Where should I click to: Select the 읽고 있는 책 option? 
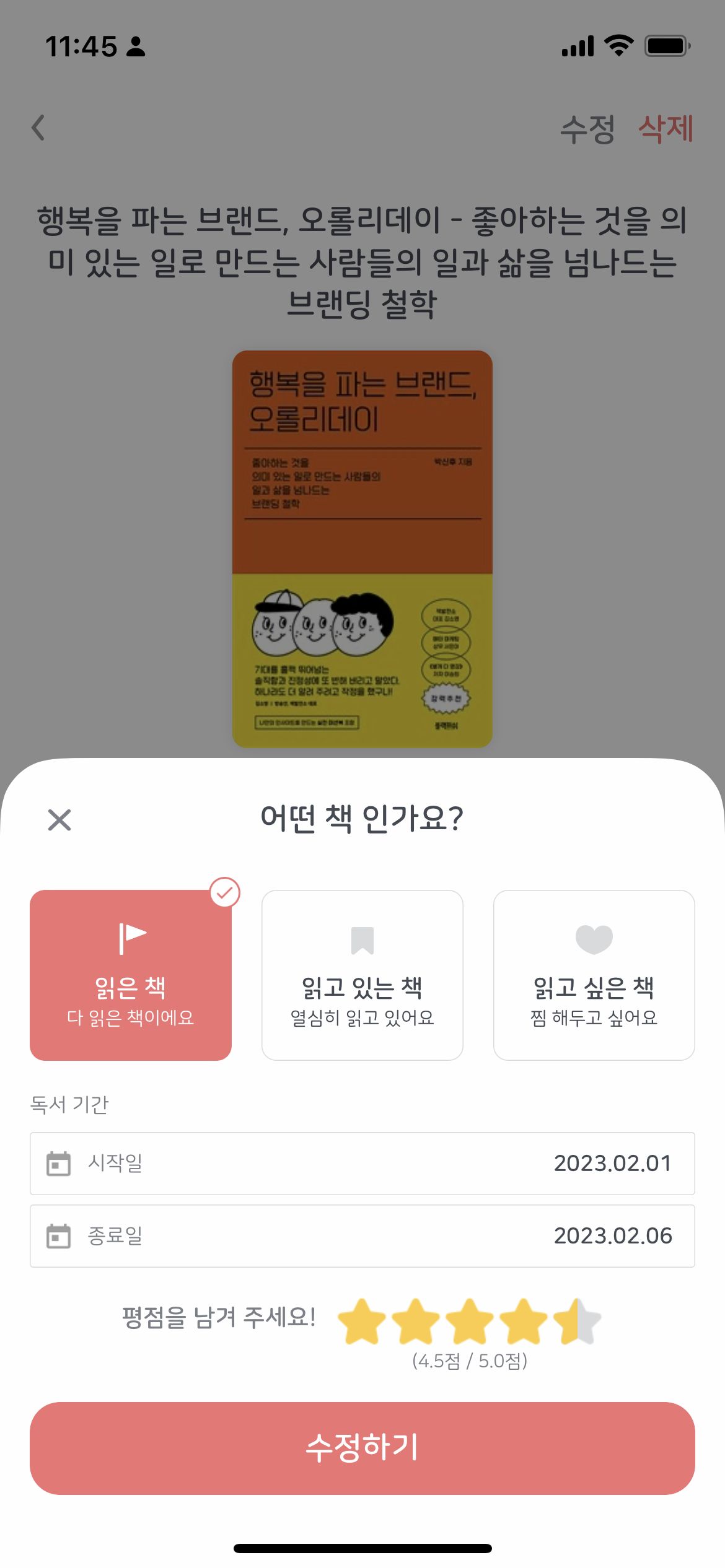pyautogui.click(x=362, y=975)
